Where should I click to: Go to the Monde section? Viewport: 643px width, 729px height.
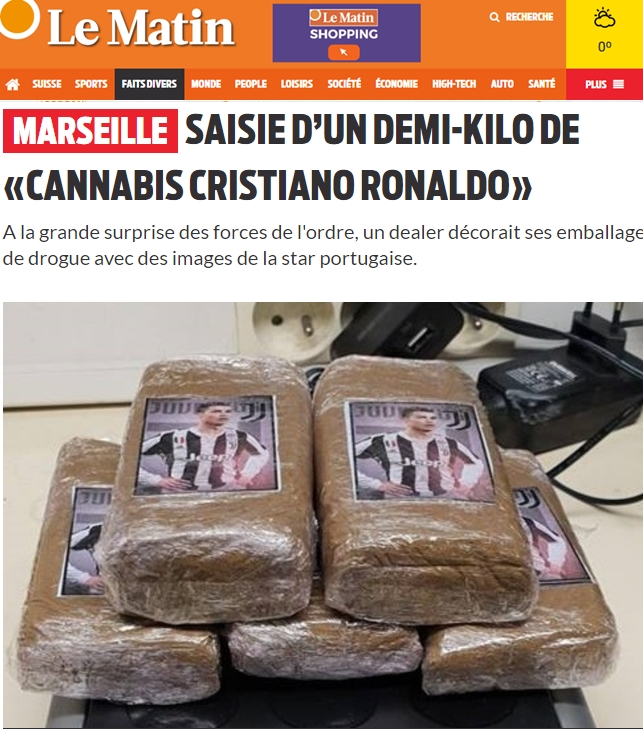click(x=206, y=84)
